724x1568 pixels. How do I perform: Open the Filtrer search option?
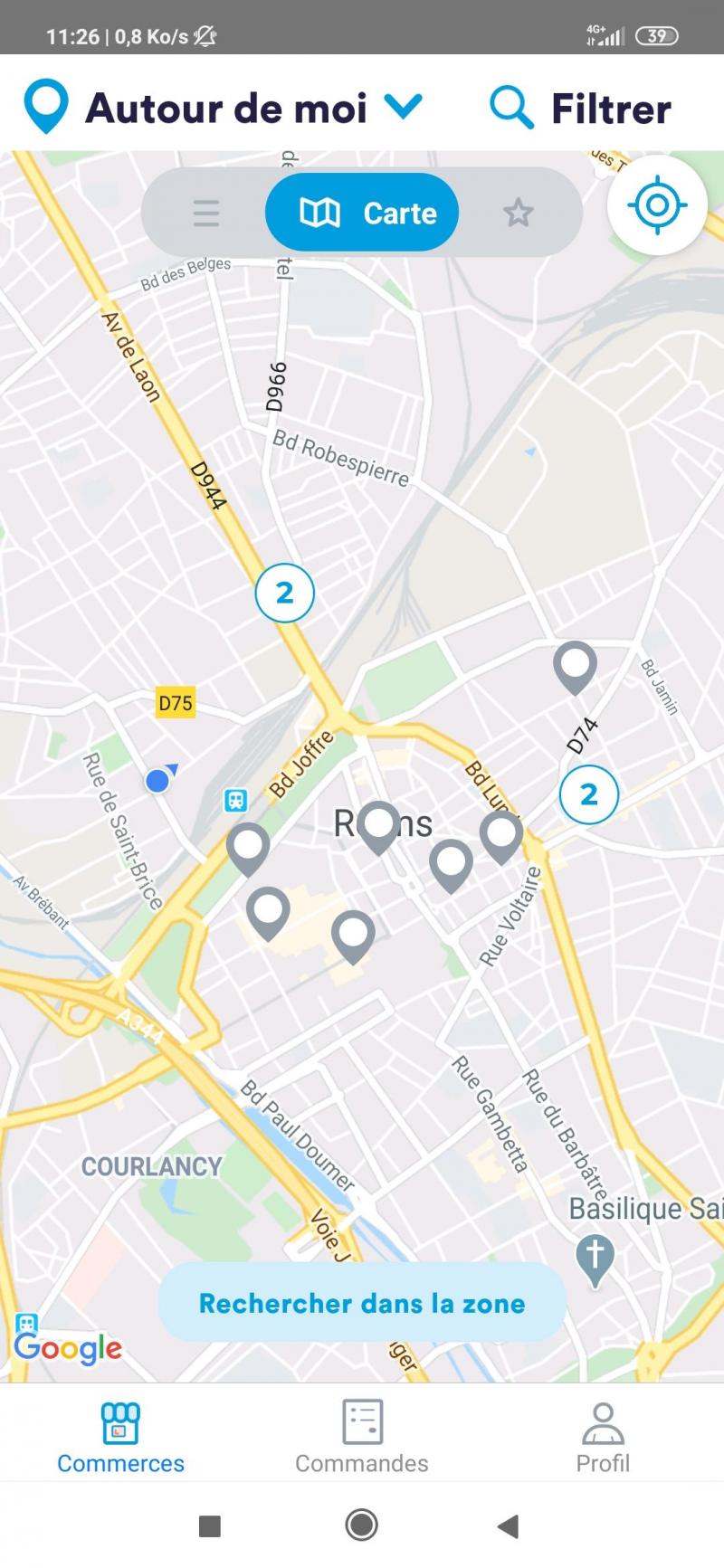click(x=581, y=109)
